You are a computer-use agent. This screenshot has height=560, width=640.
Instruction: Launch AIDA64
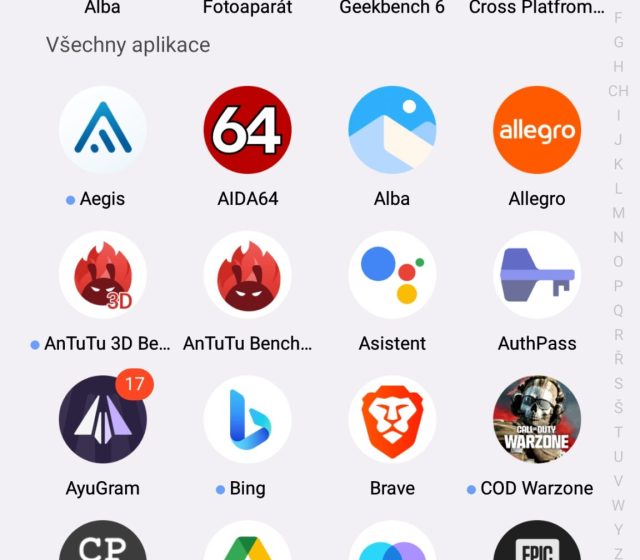pyautogui.click(x=247, y=131)
